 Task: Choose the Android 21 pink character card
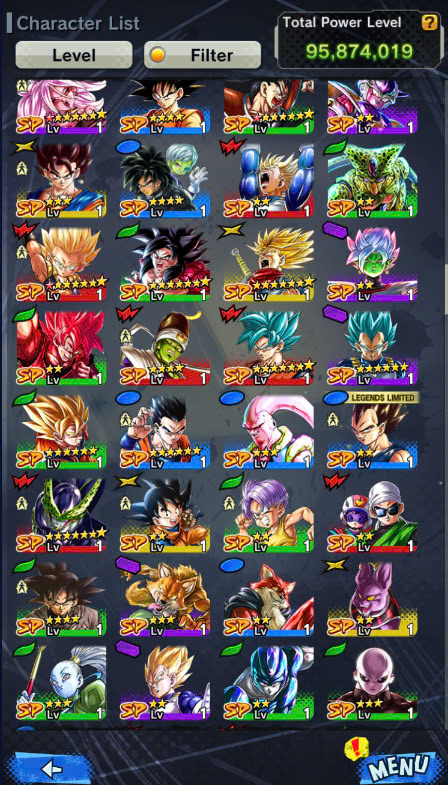pyautogui.click(x=61, y=107)
